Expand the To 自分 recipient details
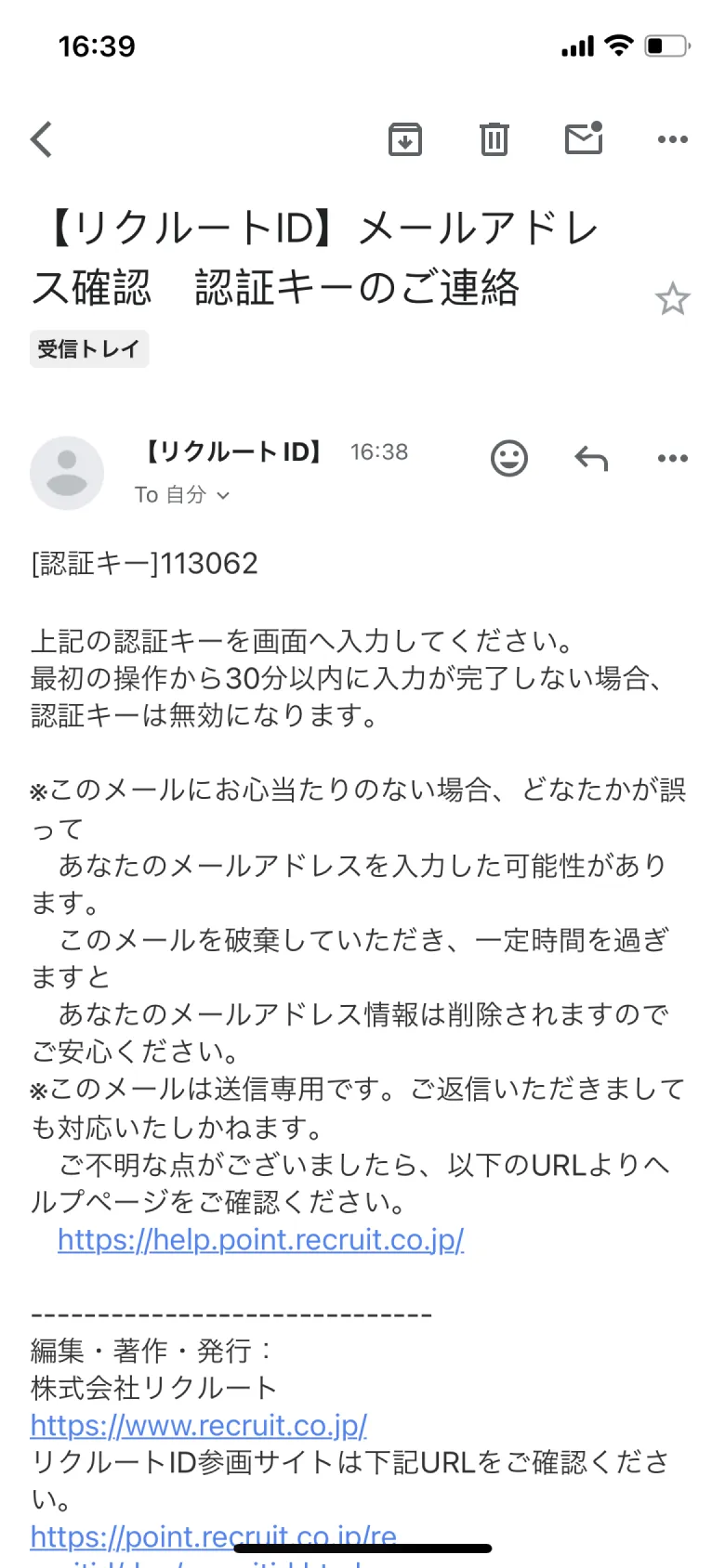The image size is (725, 1568). tap(182, 495)
